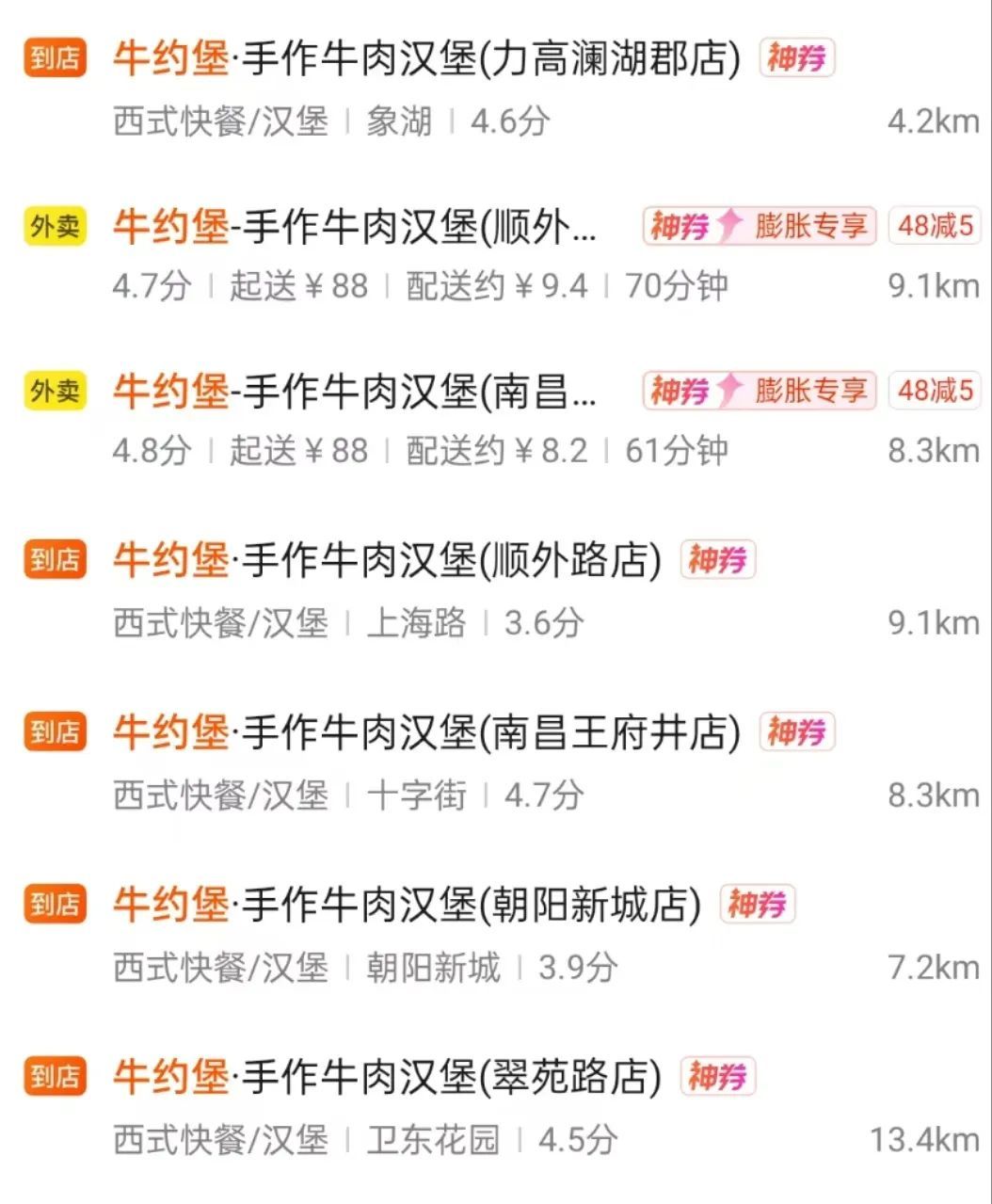Tap the 朝阳新城店 search result
The width and height of the screenshot is (992, 1204).
click(406, 906)
